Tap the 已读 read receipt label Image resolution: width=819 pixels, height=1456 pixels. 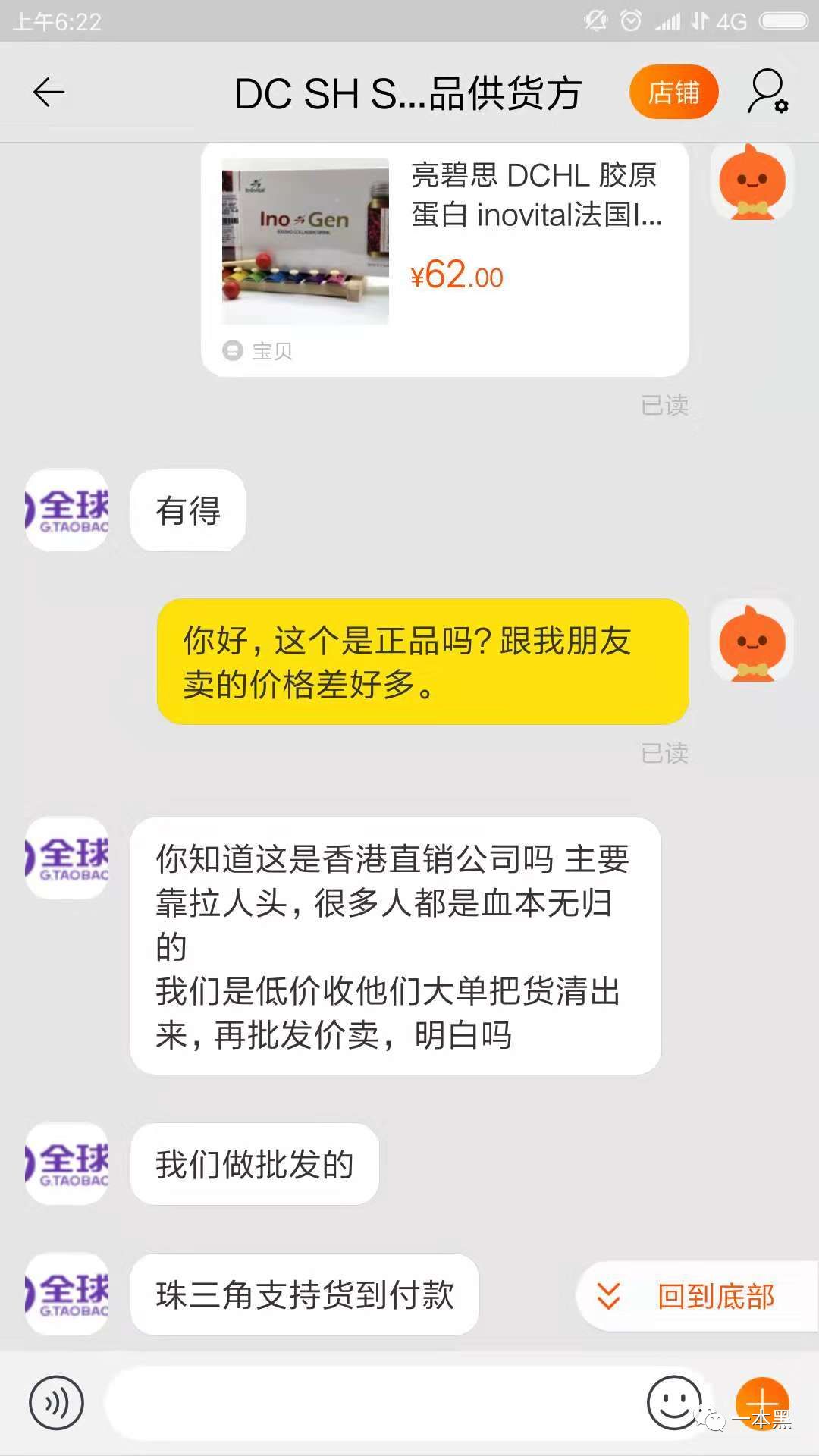click(x=667, y=406)
